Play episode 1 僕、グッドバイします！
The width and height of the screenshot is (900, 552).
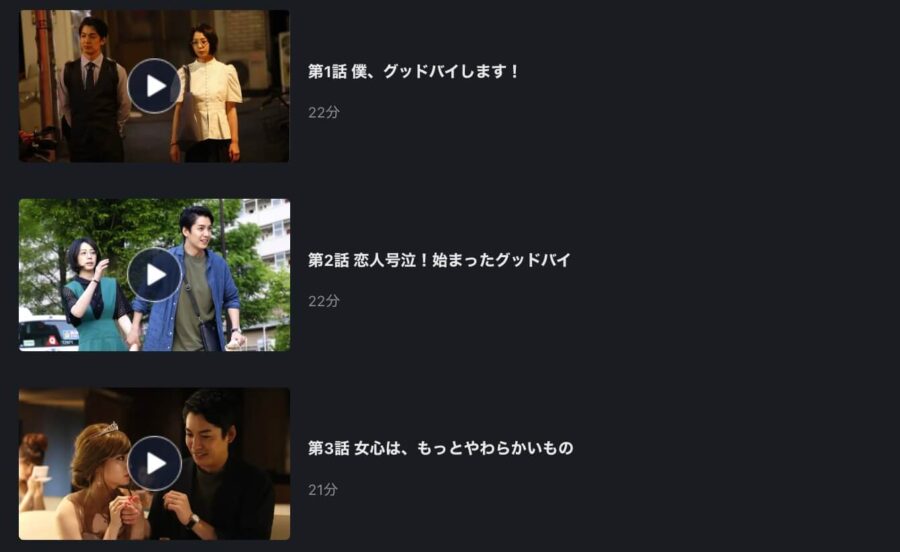(155, 86)
